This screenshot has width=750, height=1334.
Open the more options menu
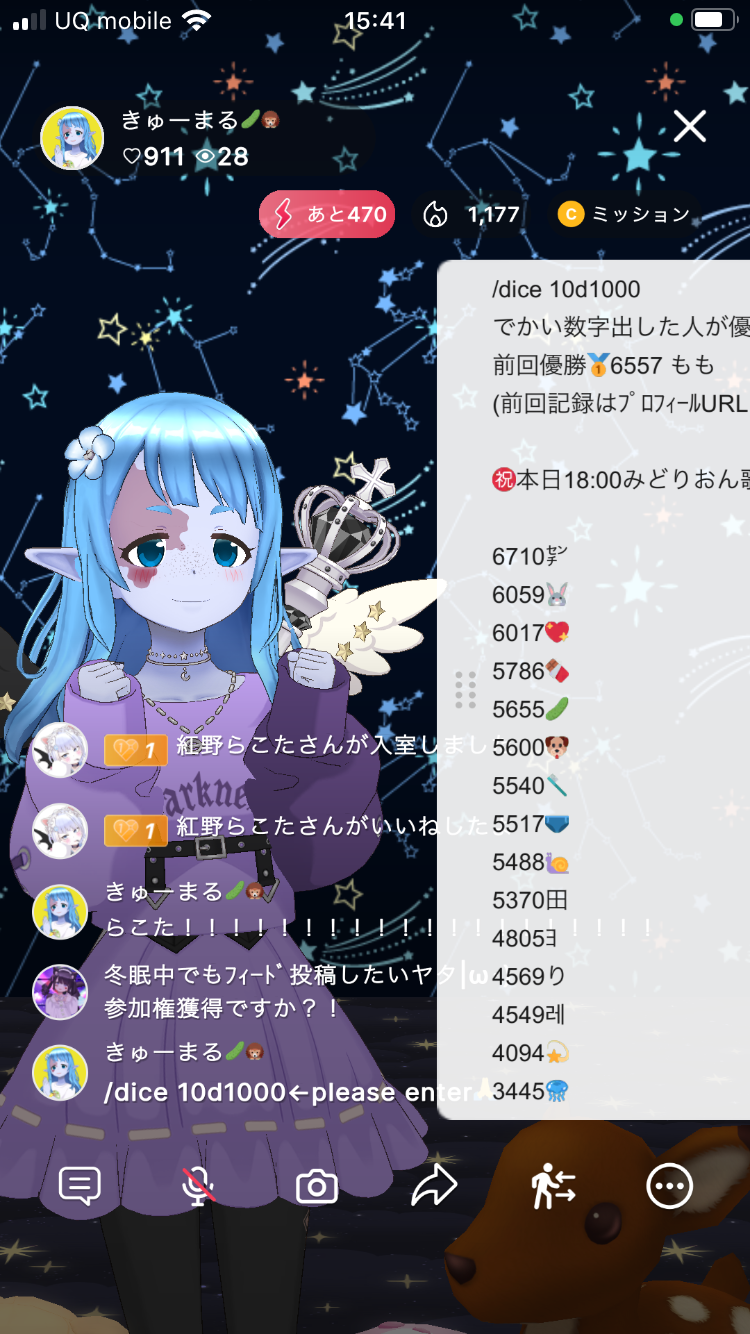(x=669, y=1186)
